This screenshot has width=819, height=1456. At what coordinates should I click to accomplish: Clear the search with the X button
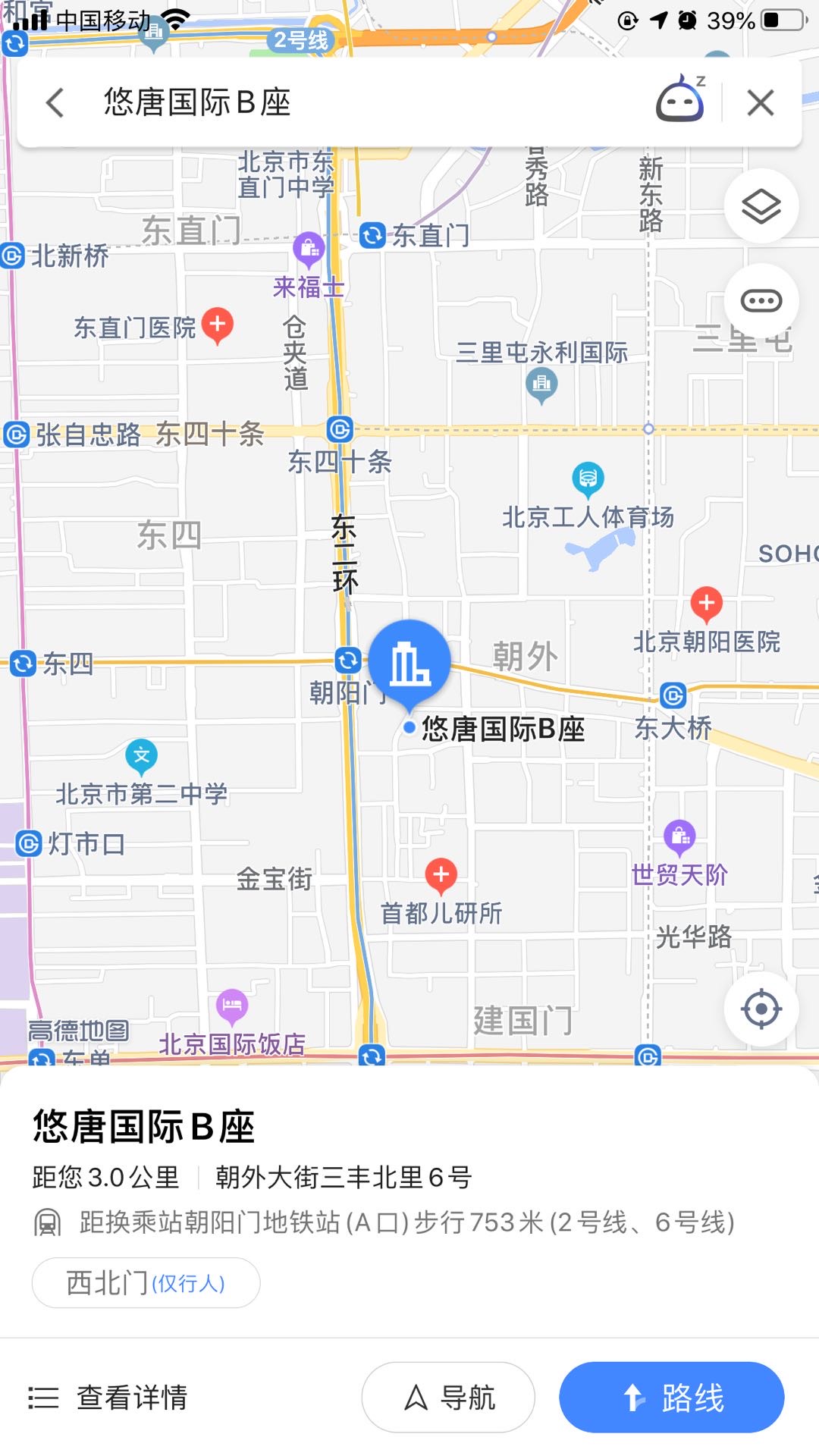coord(760,102)
